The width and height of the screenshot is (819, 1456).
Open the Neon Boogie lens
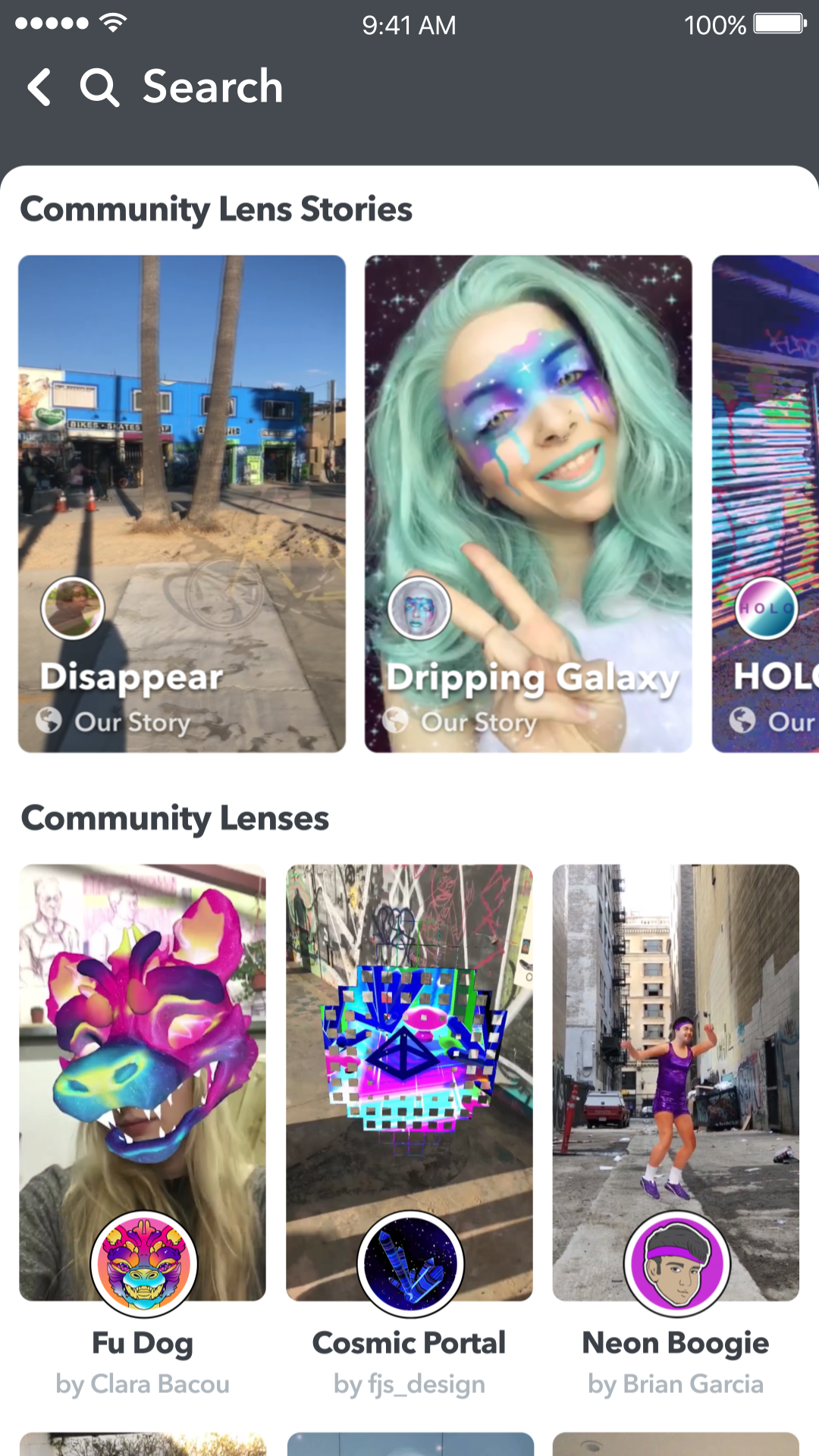[x=676, y=1130]
